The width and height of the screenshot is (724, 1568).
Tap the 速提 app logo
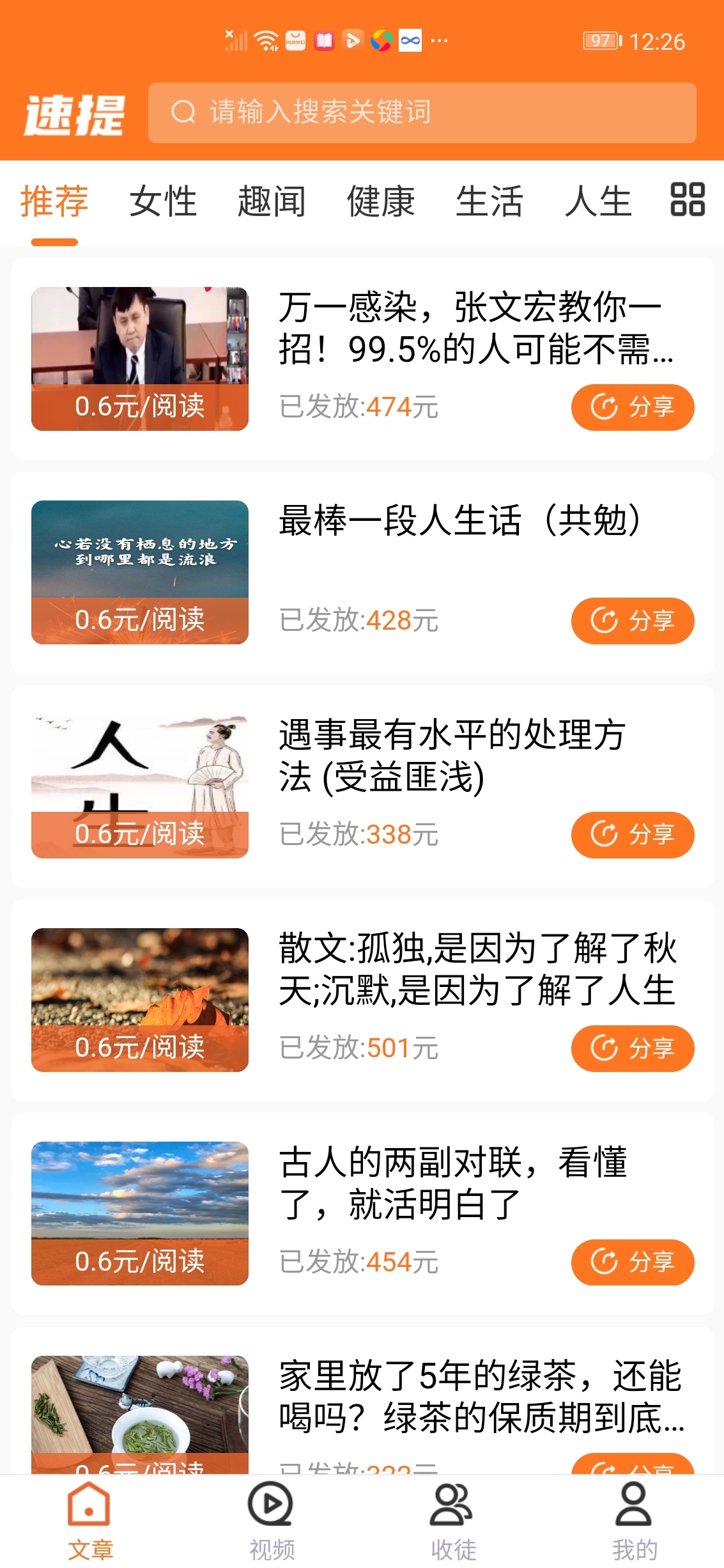click(73, 114)
